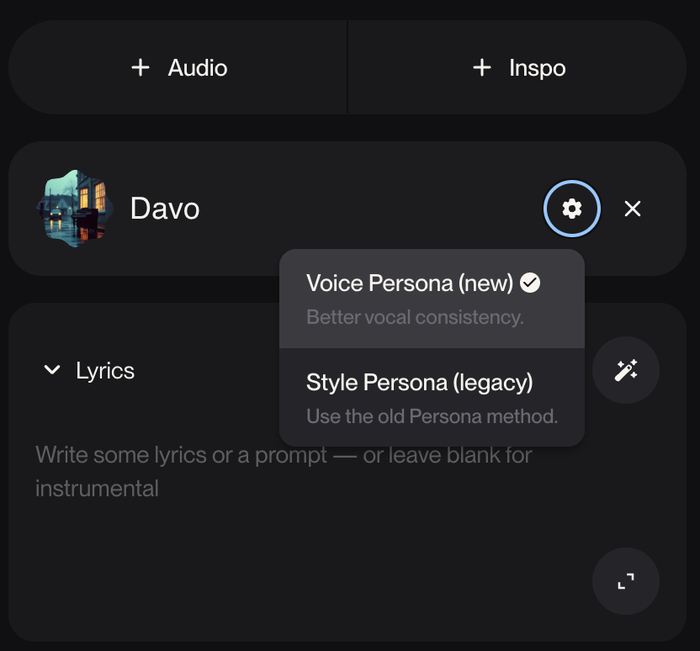
Task: Generate lyrics with the magic wand
Action: coord(625,371)
